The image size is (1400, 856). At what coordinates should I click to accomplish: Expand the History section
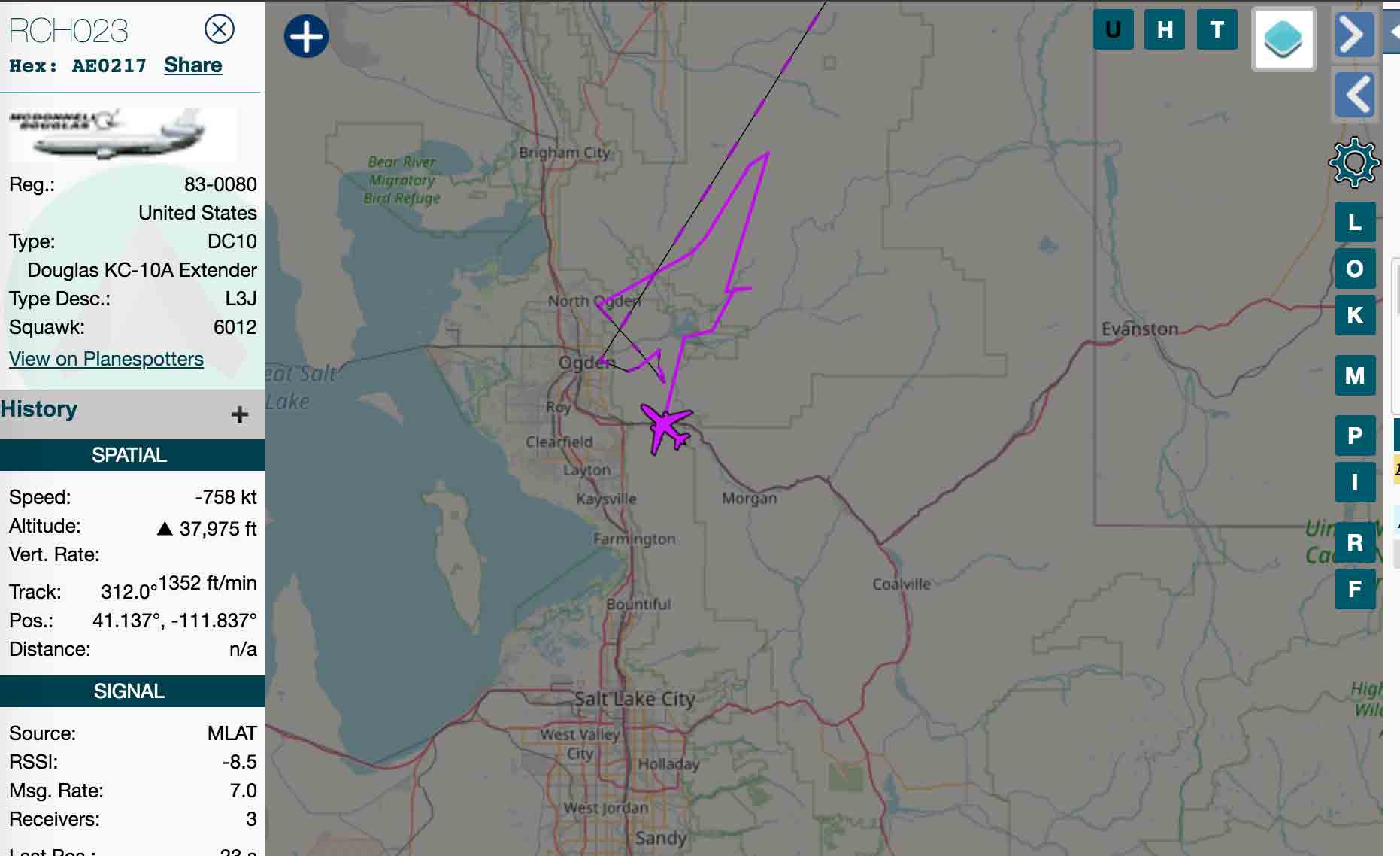[x=239, y=414]
